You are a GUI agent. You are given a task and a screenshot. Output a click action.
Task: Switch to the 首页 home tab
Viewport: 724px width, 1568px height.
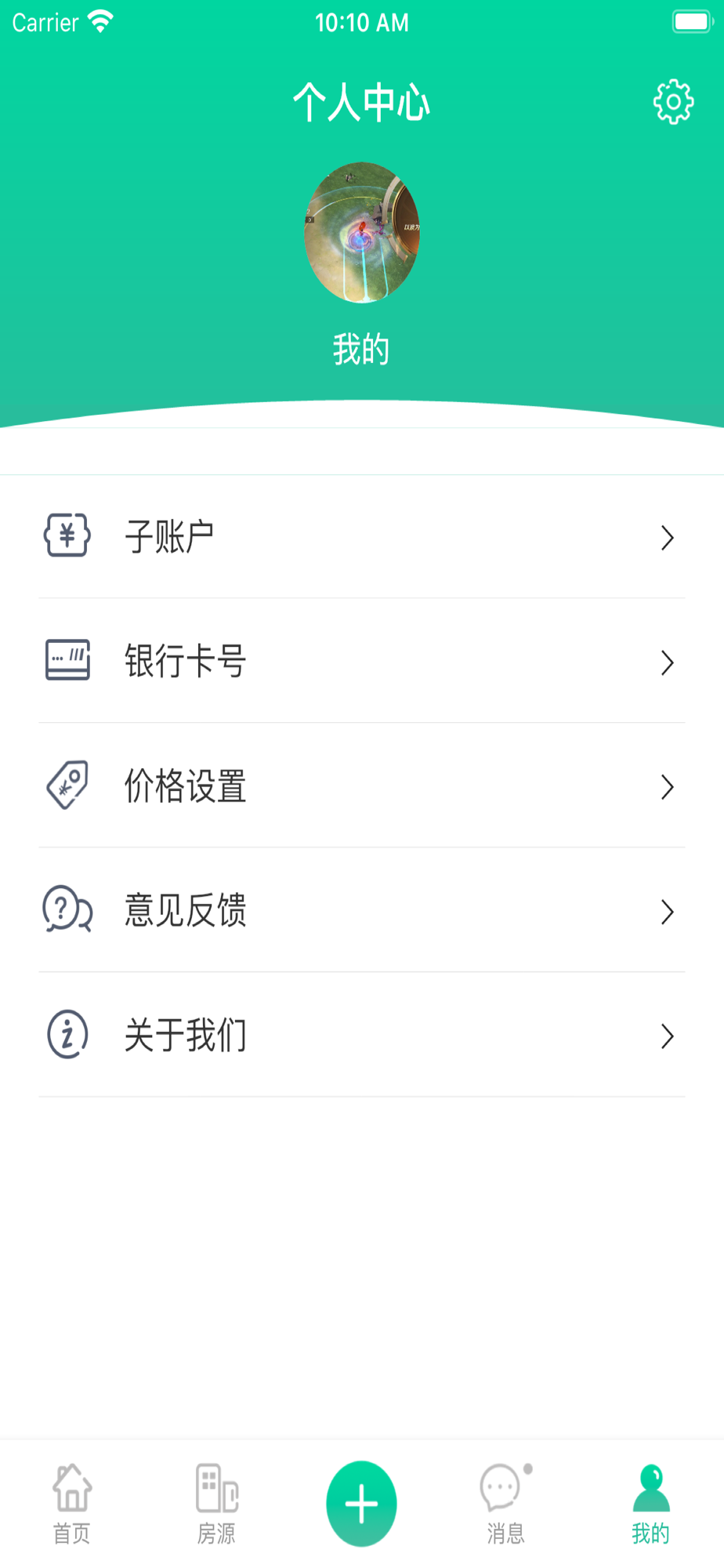pyautogui.click(x=72, y=1504)
